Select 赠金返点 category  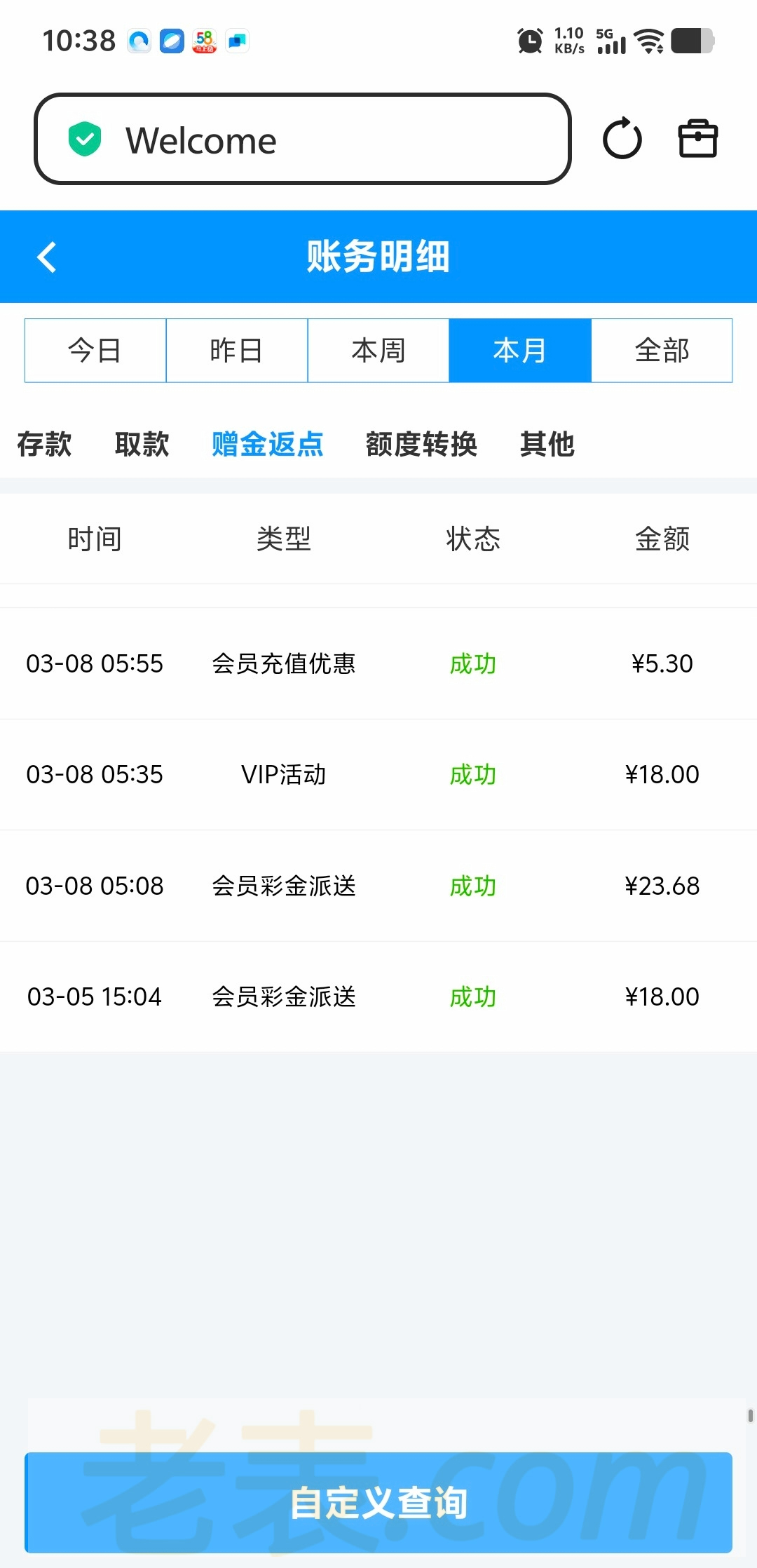point(267,445)
